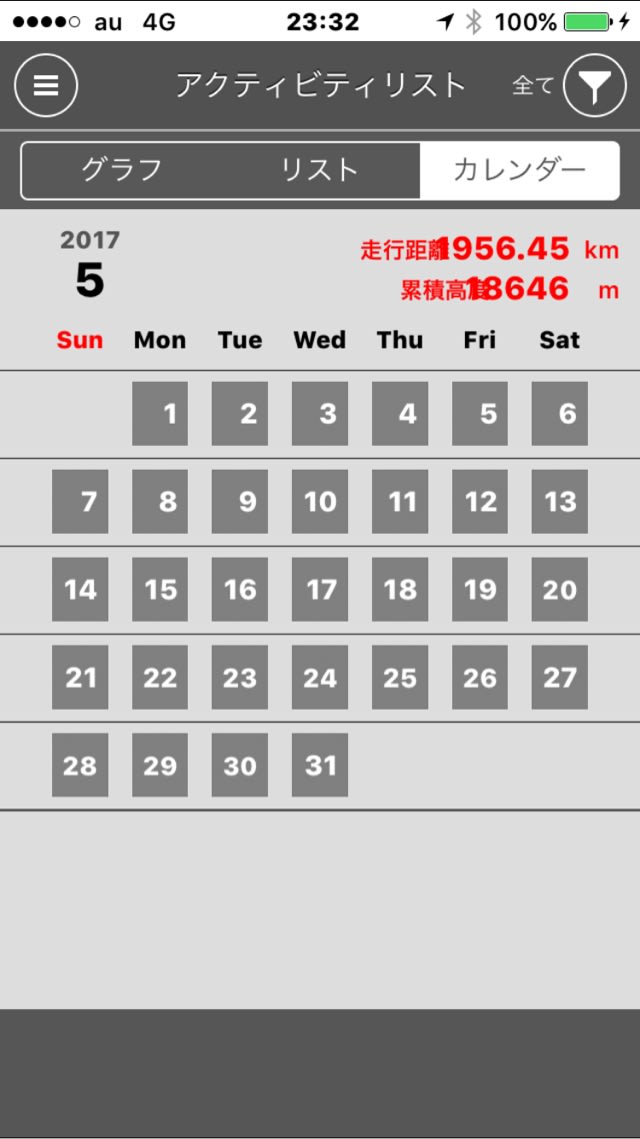Open activities for day 14

(x=80, y=589)
